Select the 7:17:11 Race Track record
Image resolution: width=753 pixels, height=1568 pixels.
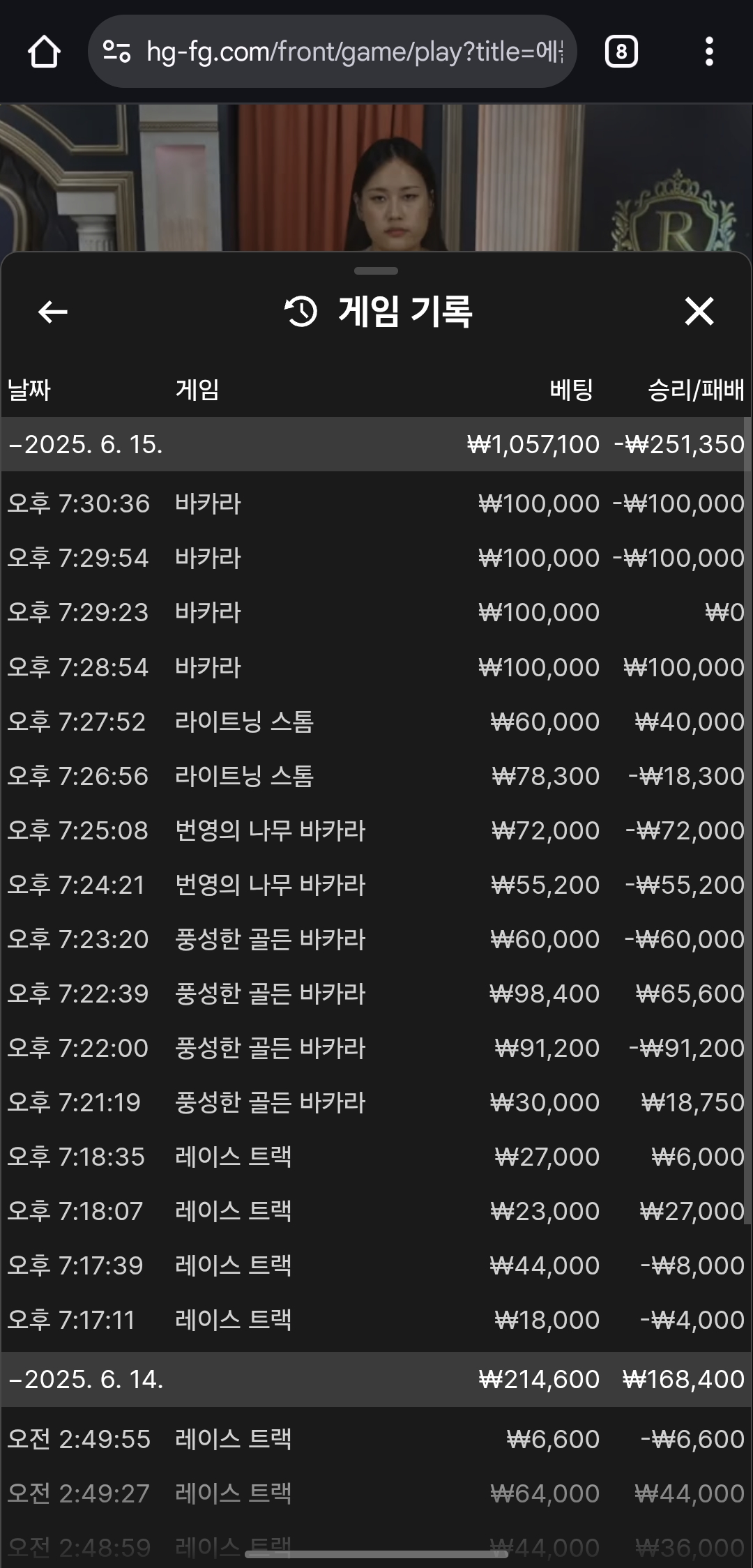(376, 1319)
